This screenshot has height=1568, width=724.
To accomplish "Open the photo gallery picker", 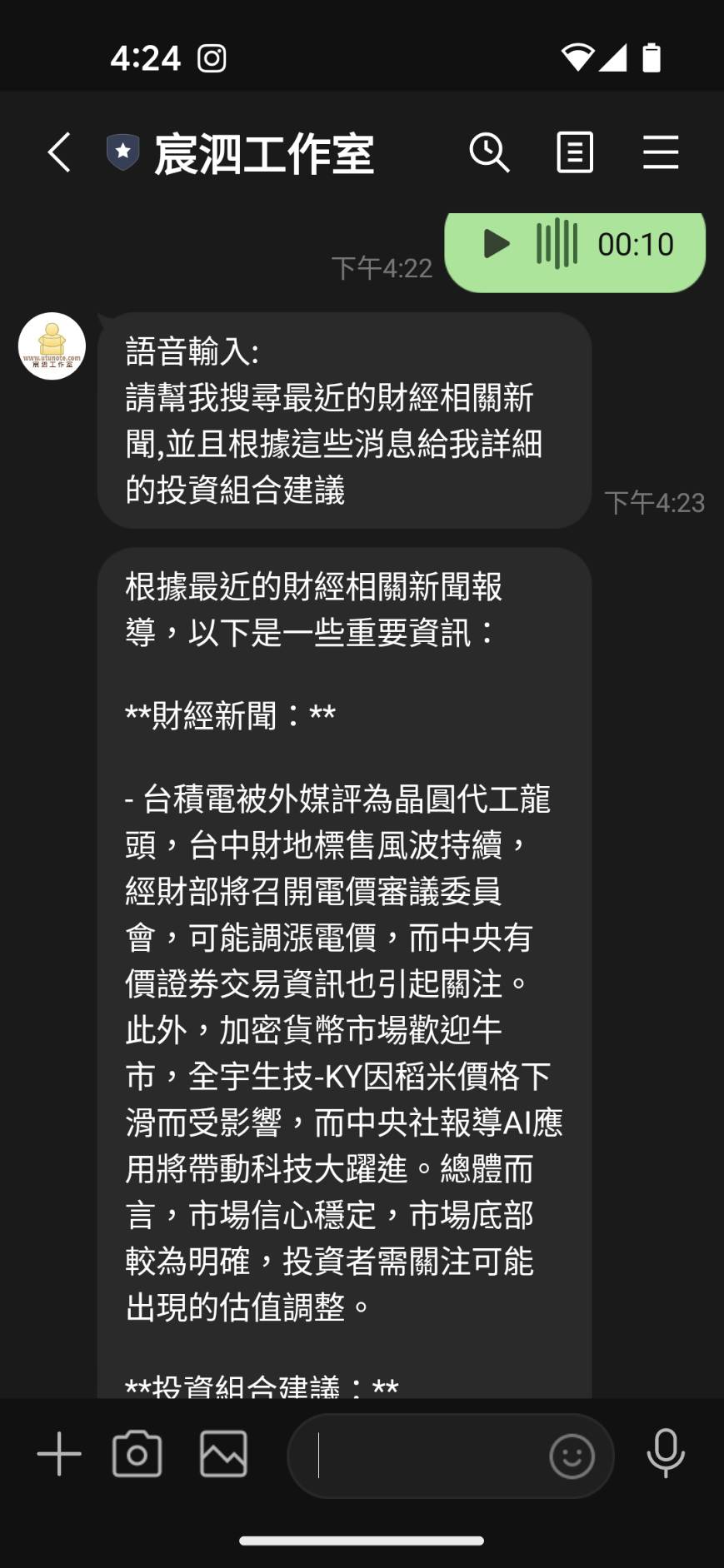I will coord(222,1454).
